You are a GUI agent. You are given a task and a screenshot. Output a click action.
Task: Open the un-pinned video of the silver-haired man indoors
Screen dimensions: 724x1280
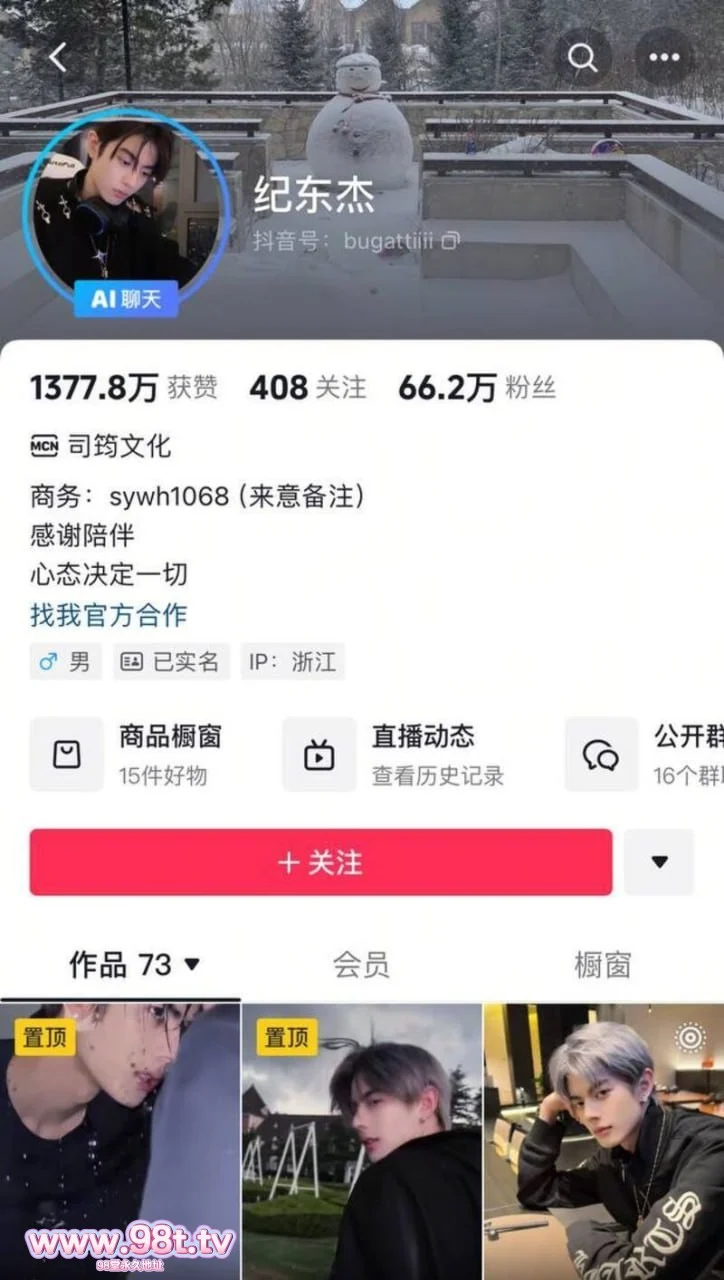tap(603, 1140)
